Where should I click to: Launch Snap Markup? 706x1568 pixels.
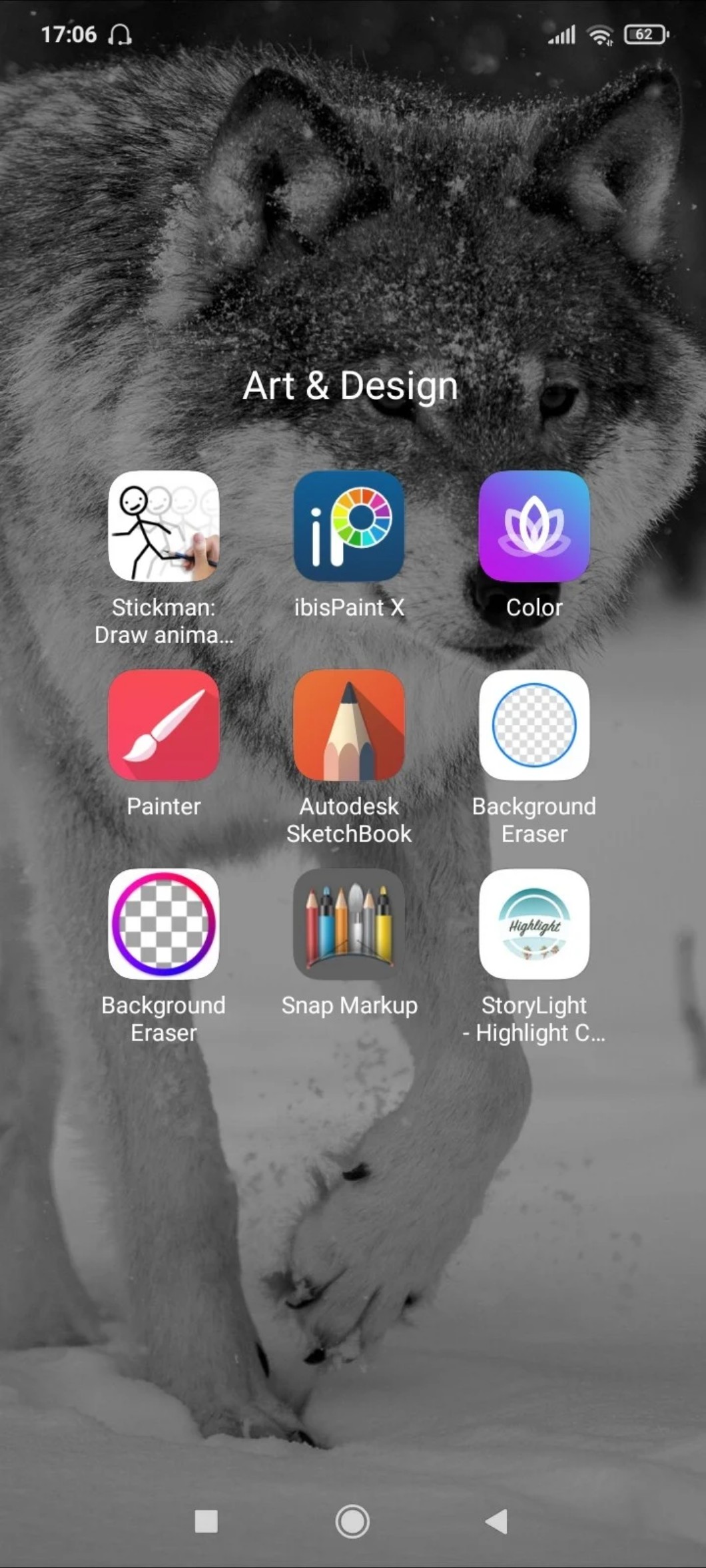(x=349, y=924)
